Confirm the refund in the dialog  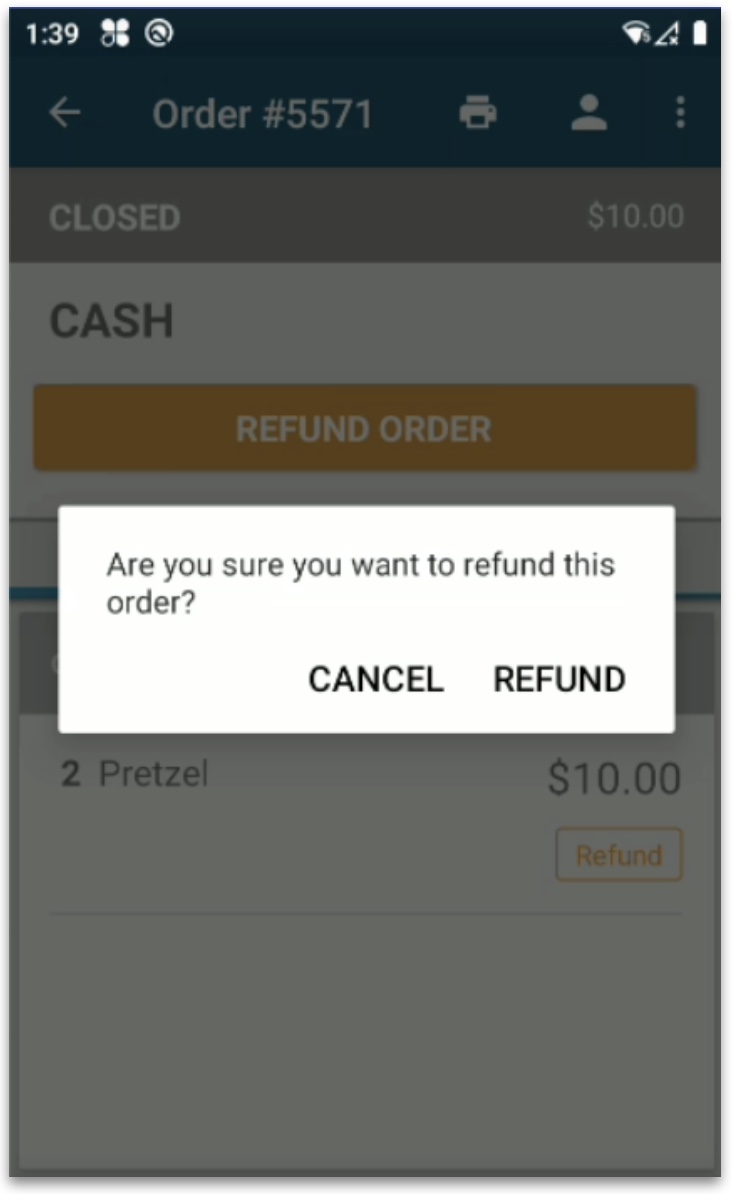[559, 679]
